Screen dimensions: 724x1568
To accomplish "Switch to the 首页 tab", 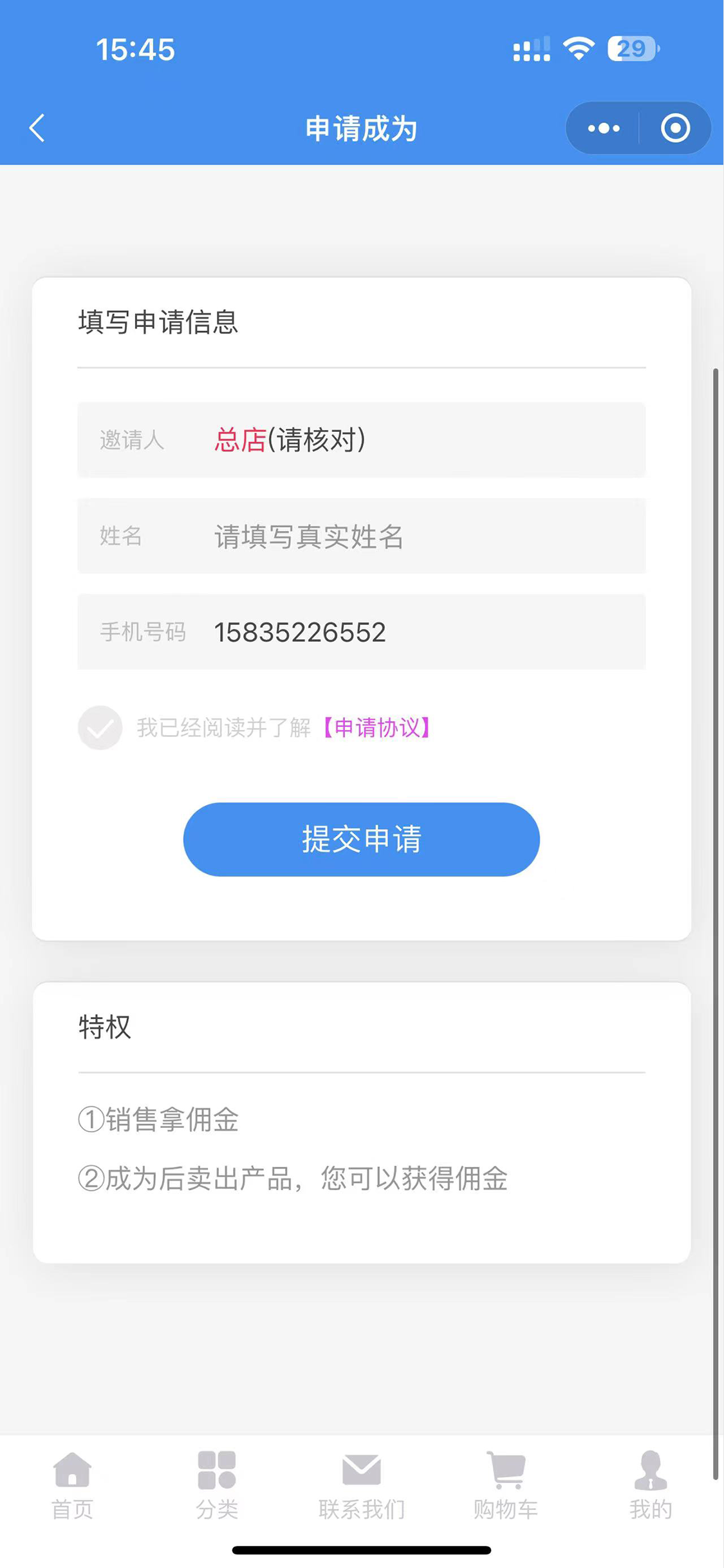I will tap(72, 1486).
